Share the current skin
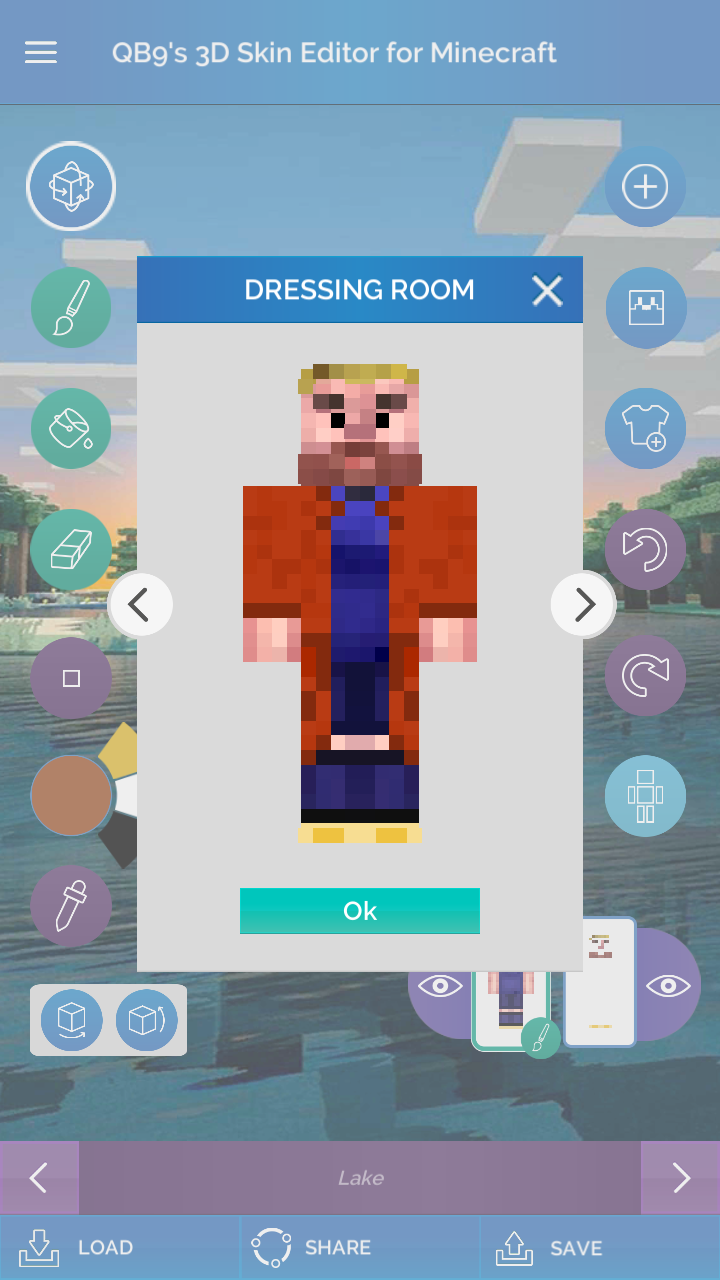The image size is (720, 1280). pos(312,1247)
